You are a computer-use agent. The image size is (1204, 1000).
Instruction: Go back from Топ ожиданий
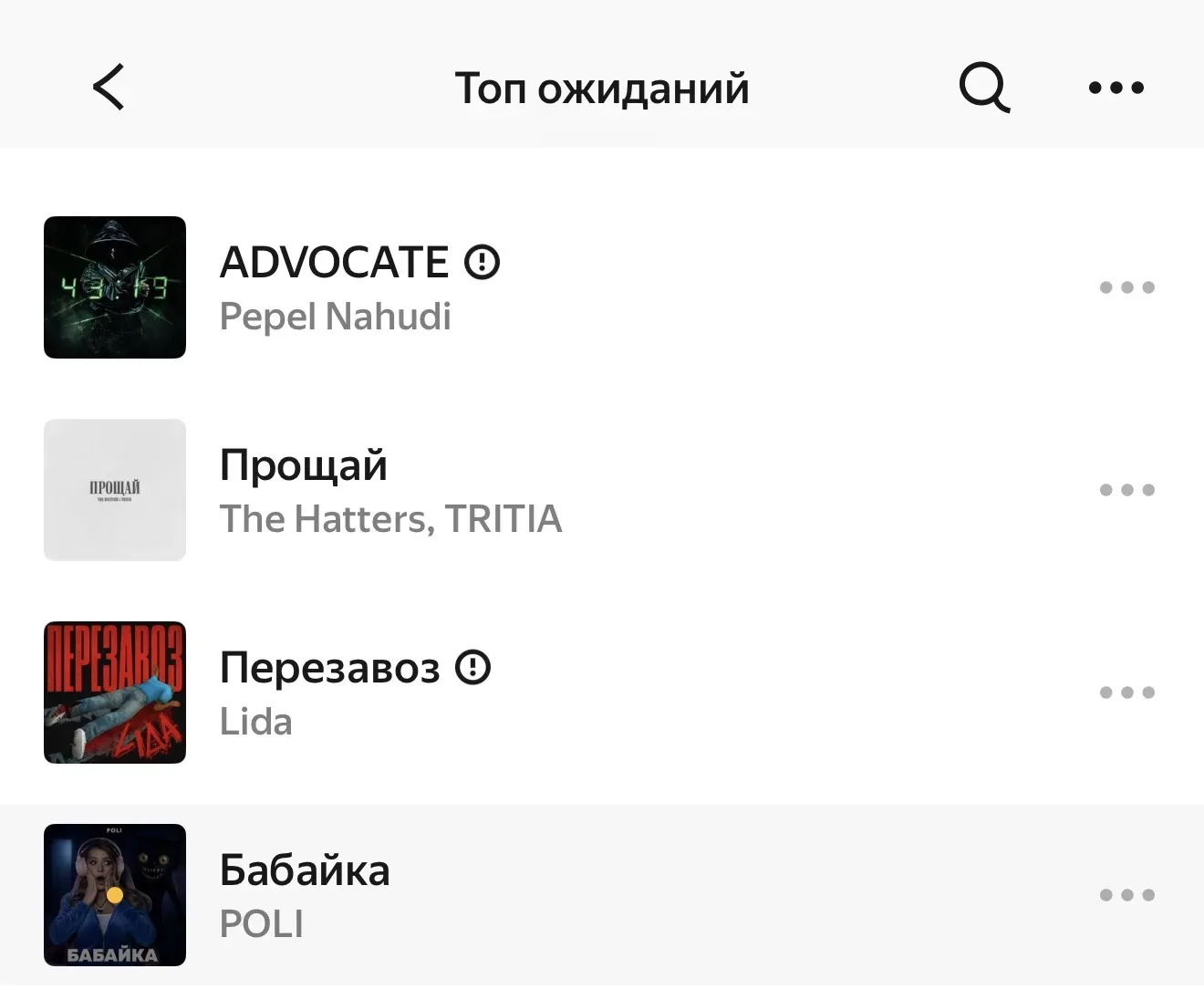tap(109, 88)
